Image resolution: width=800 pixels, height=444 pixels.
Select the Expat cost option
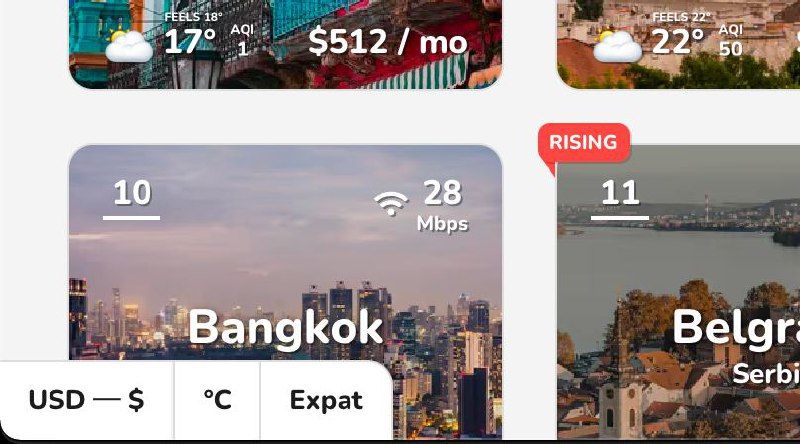tap(325, 401)
